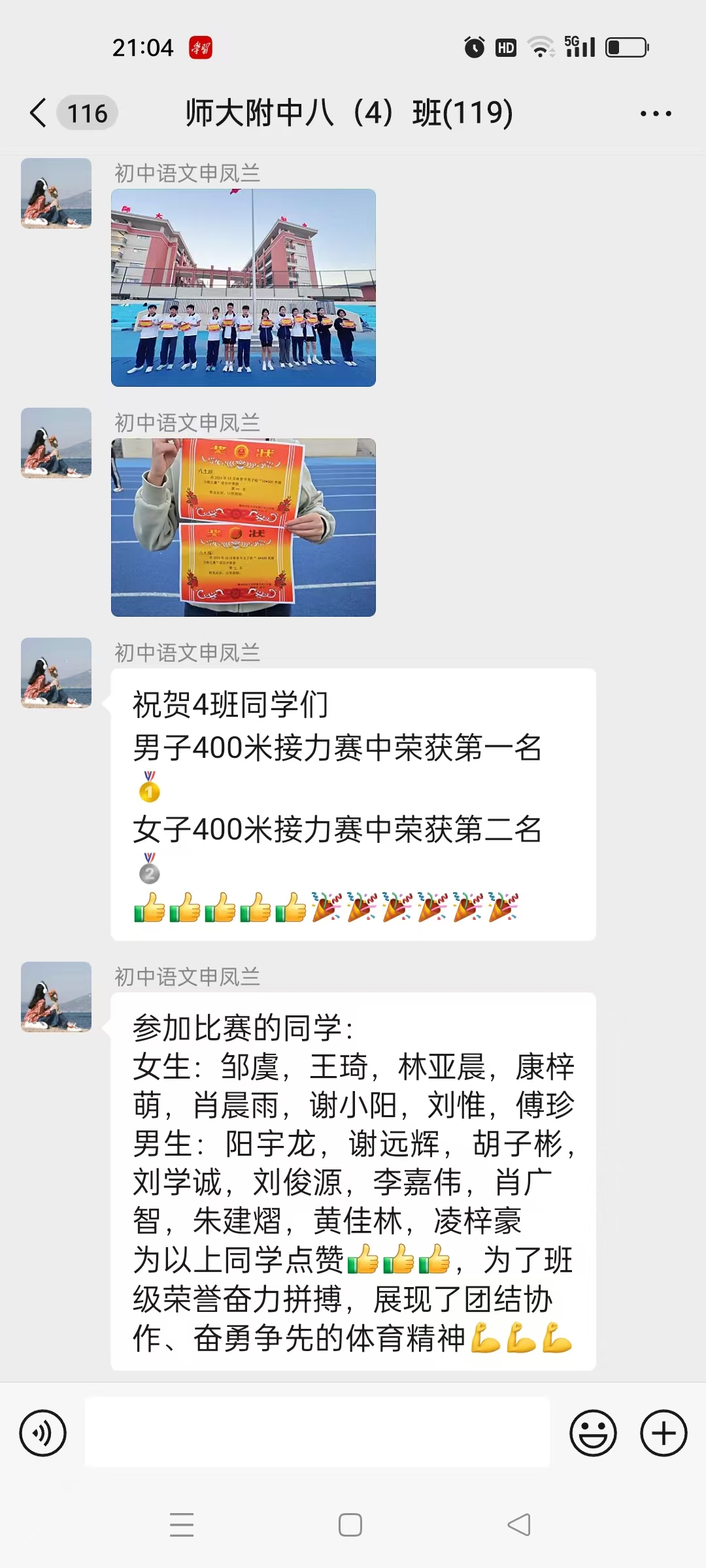Open the school building group photo
The image size is (706, 1568).
point(243,287)
